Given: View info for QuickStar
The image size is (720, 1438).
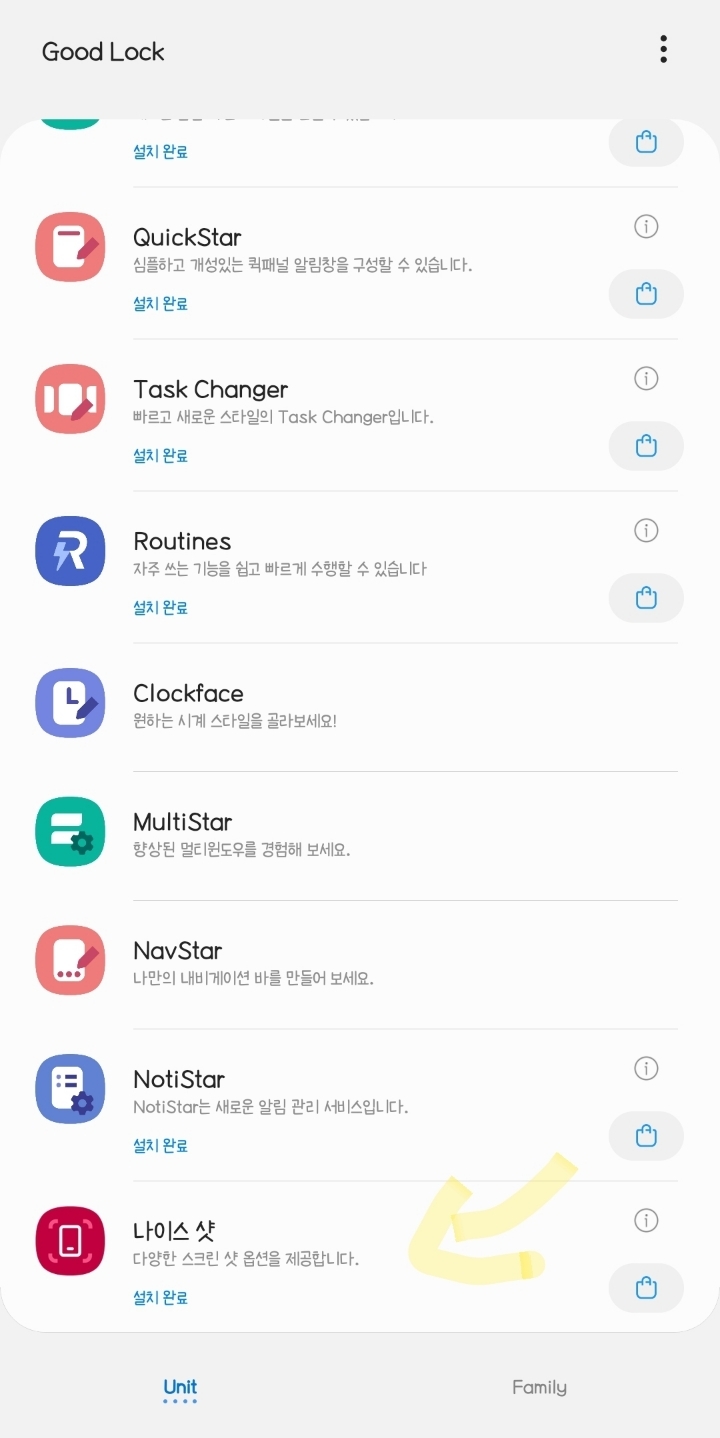Looking at the screenshot, I should (646, 227).
